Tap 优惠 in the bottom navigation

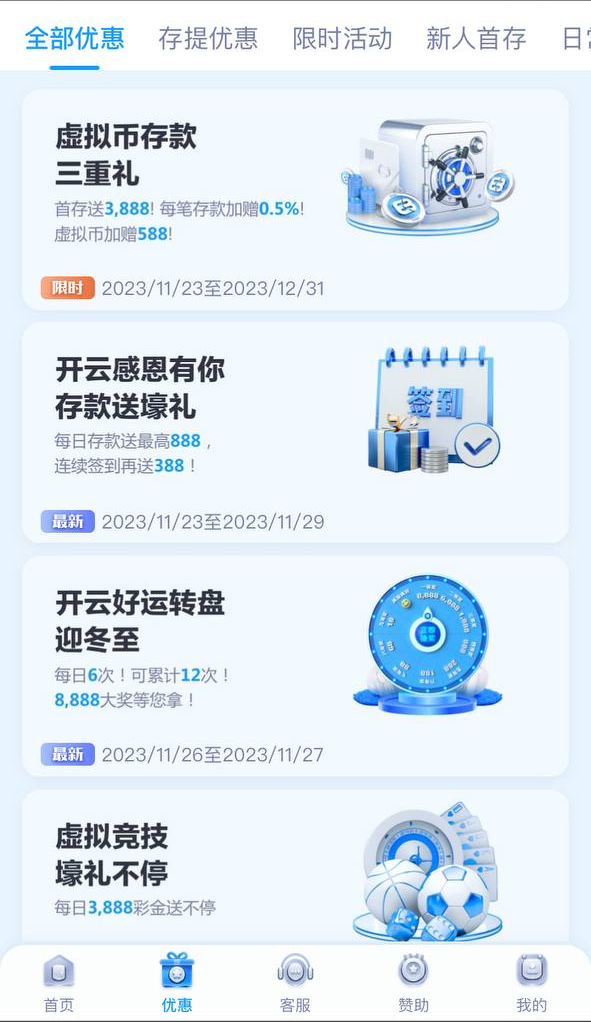pyautogui.click(x=177, y=984)
